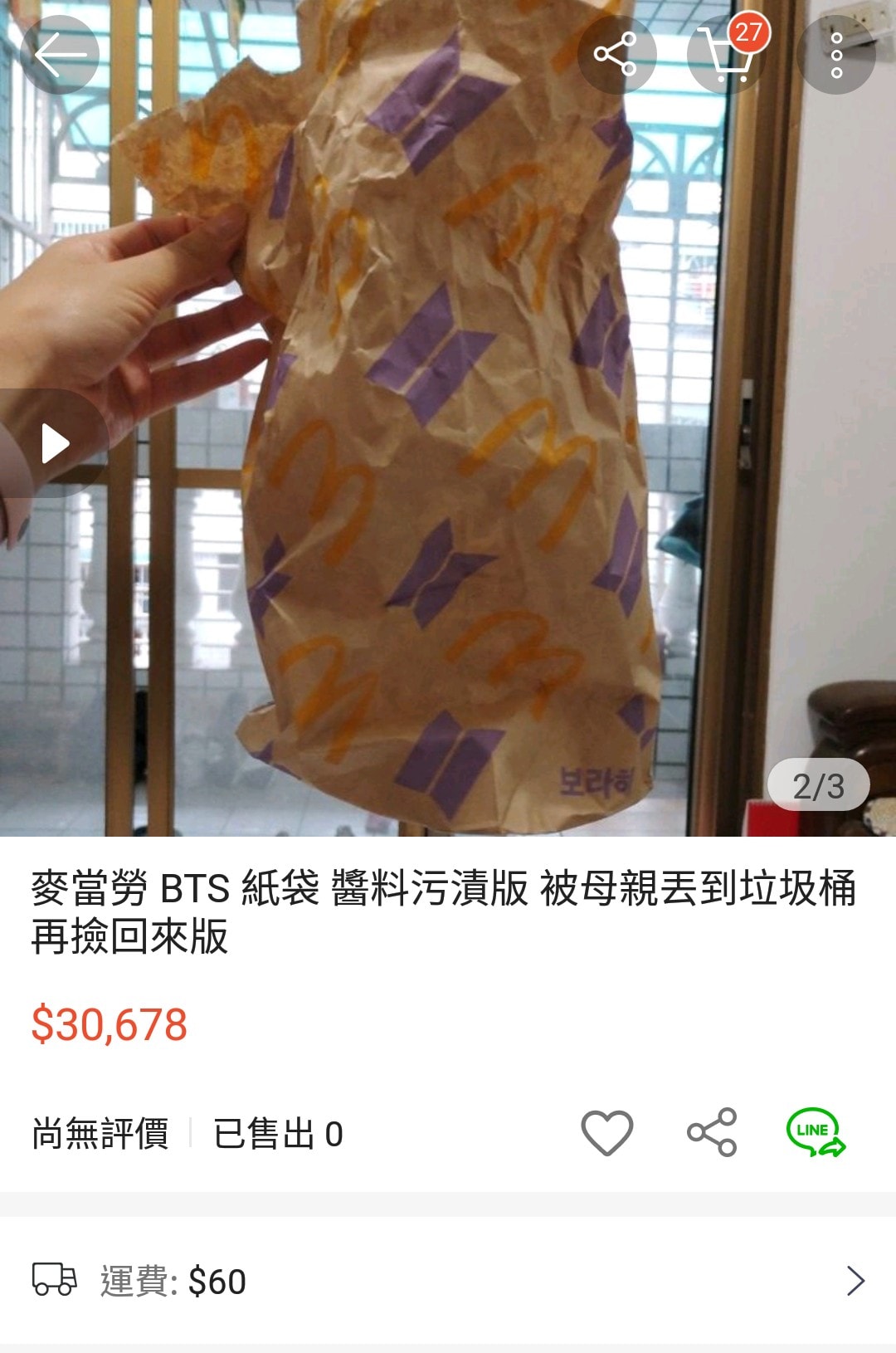Screen dimensions: 896x1353
Task: Share this listing via LINE
Action: (816, 1132)
